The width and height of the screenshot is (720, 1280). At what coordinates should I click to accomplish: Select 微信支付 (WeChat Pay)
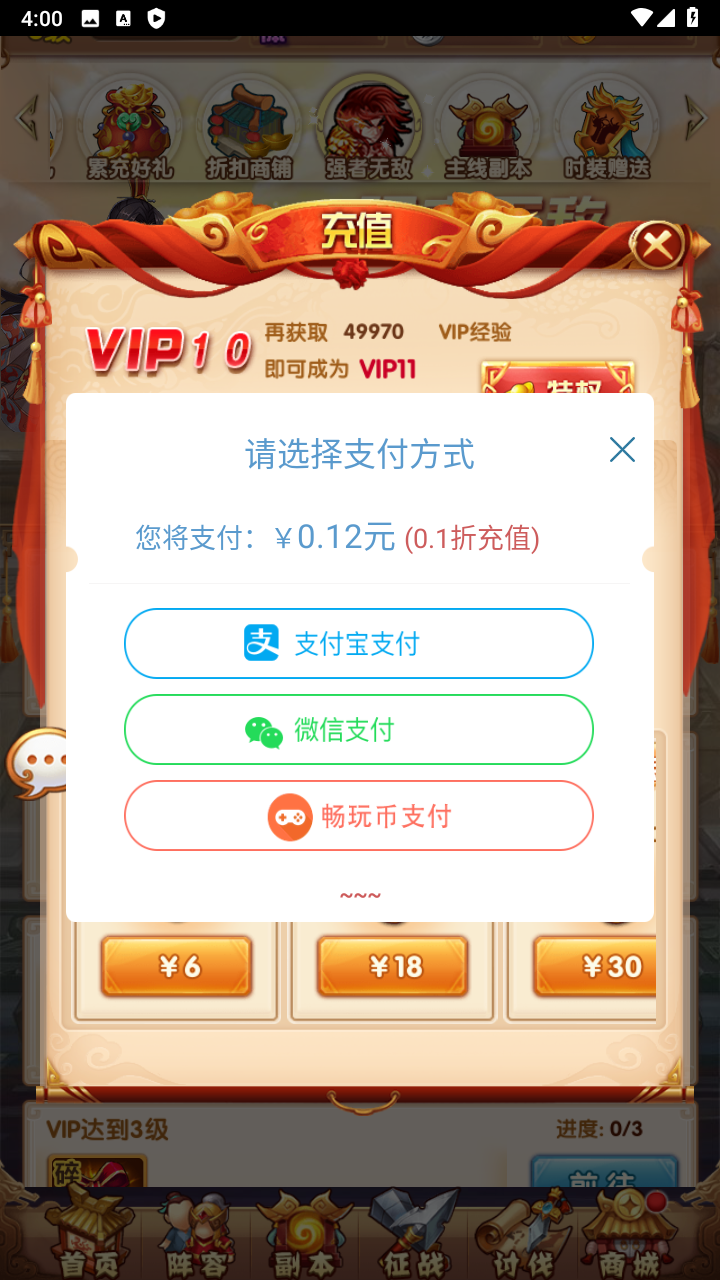(x=358, y=730)
